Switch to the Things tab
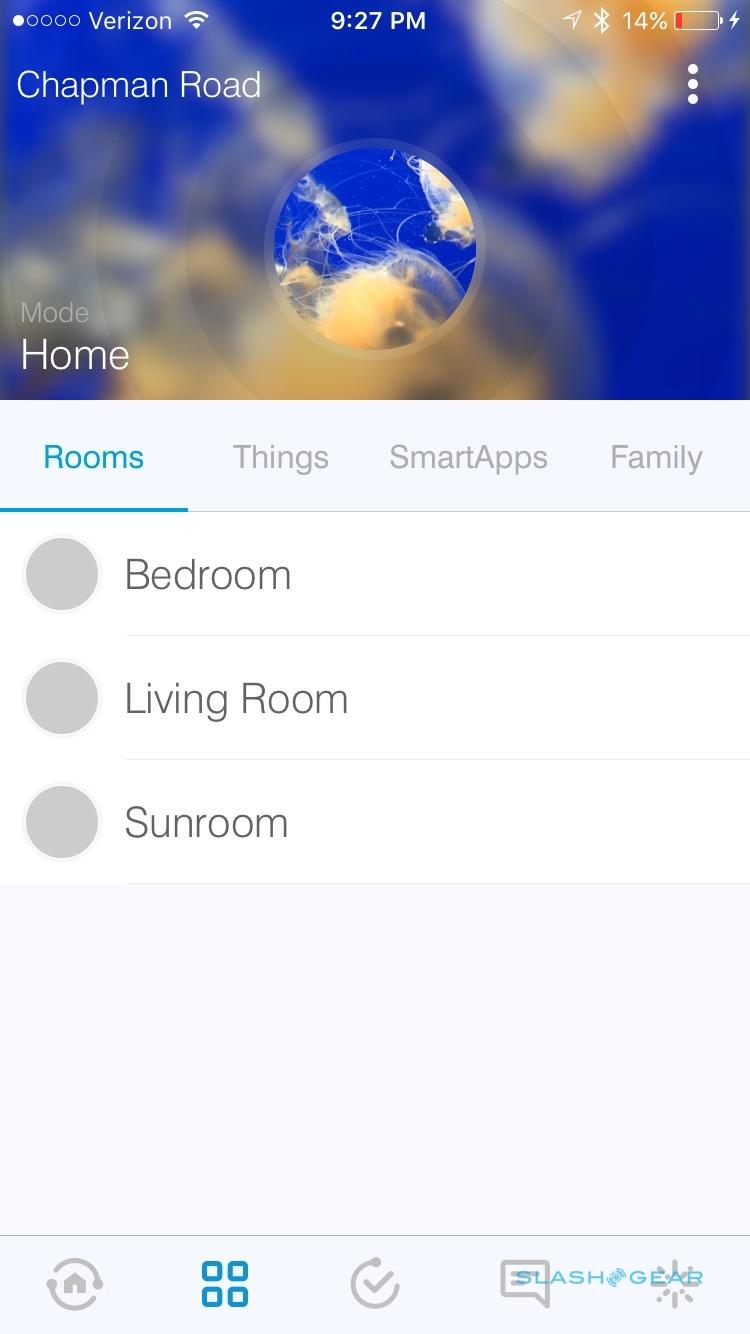 coord(280,458)
